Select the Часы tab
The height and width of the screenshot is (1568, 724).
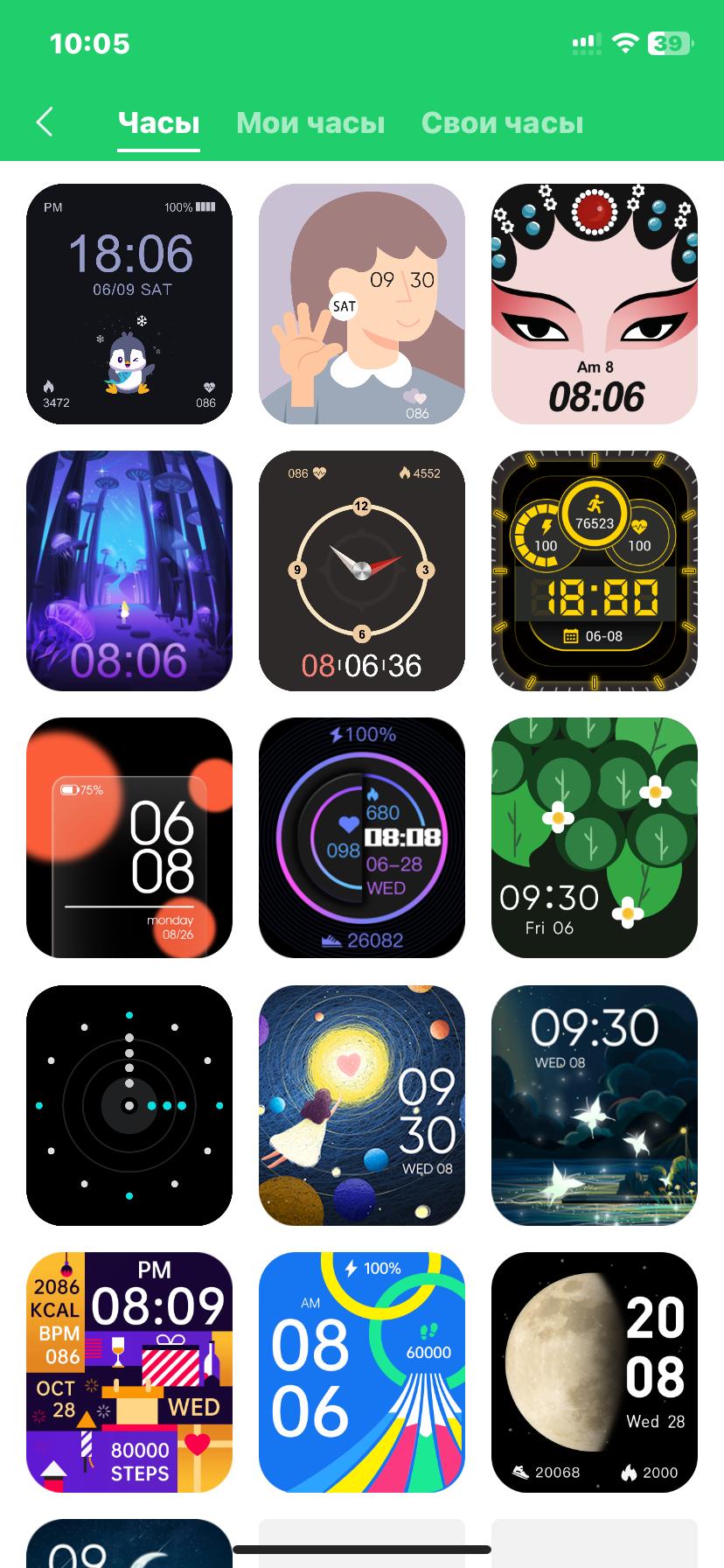tap(158, 123)
